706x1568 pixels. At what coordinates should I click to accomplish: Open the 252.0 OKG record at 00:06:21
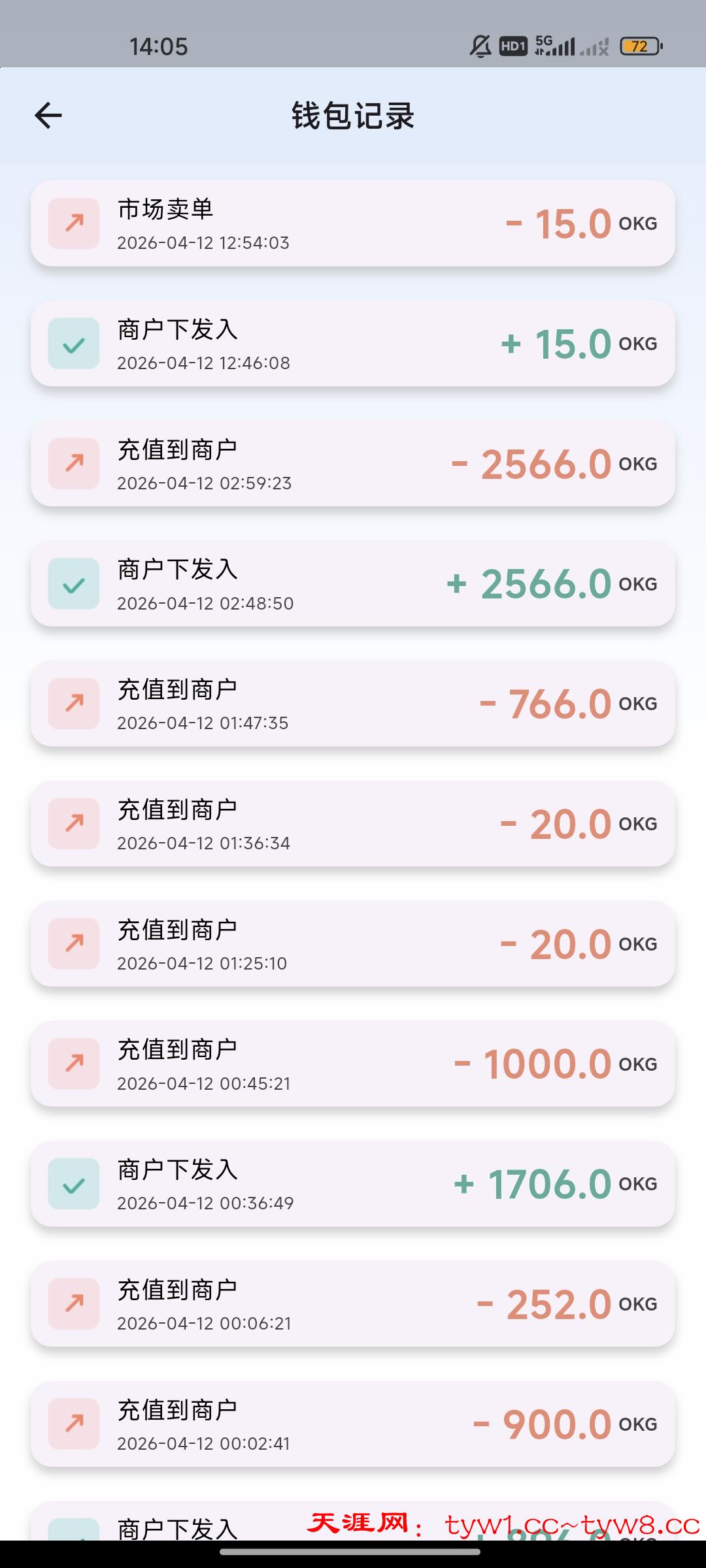[353, 1304]
